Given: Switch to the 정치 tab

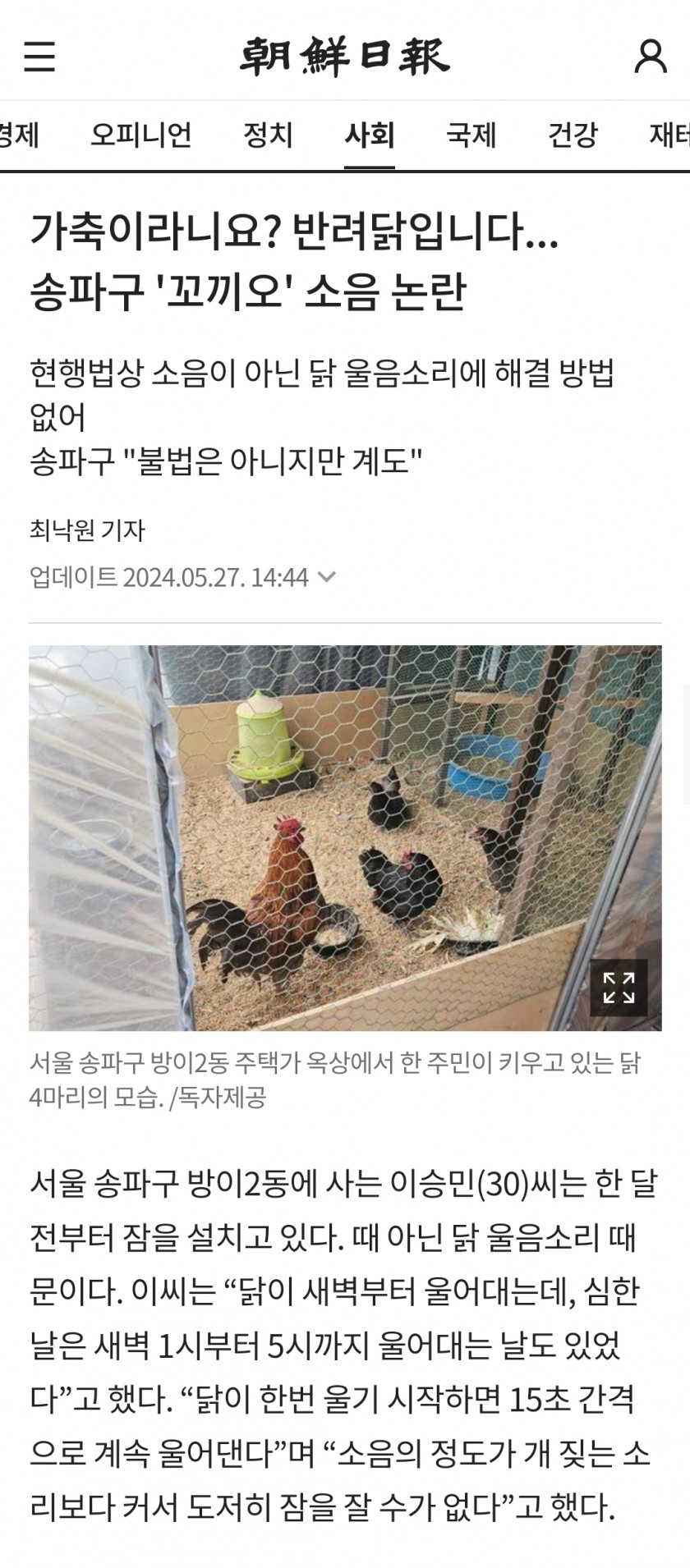Looking at the screenshot, I should click(x=268, y=135).
